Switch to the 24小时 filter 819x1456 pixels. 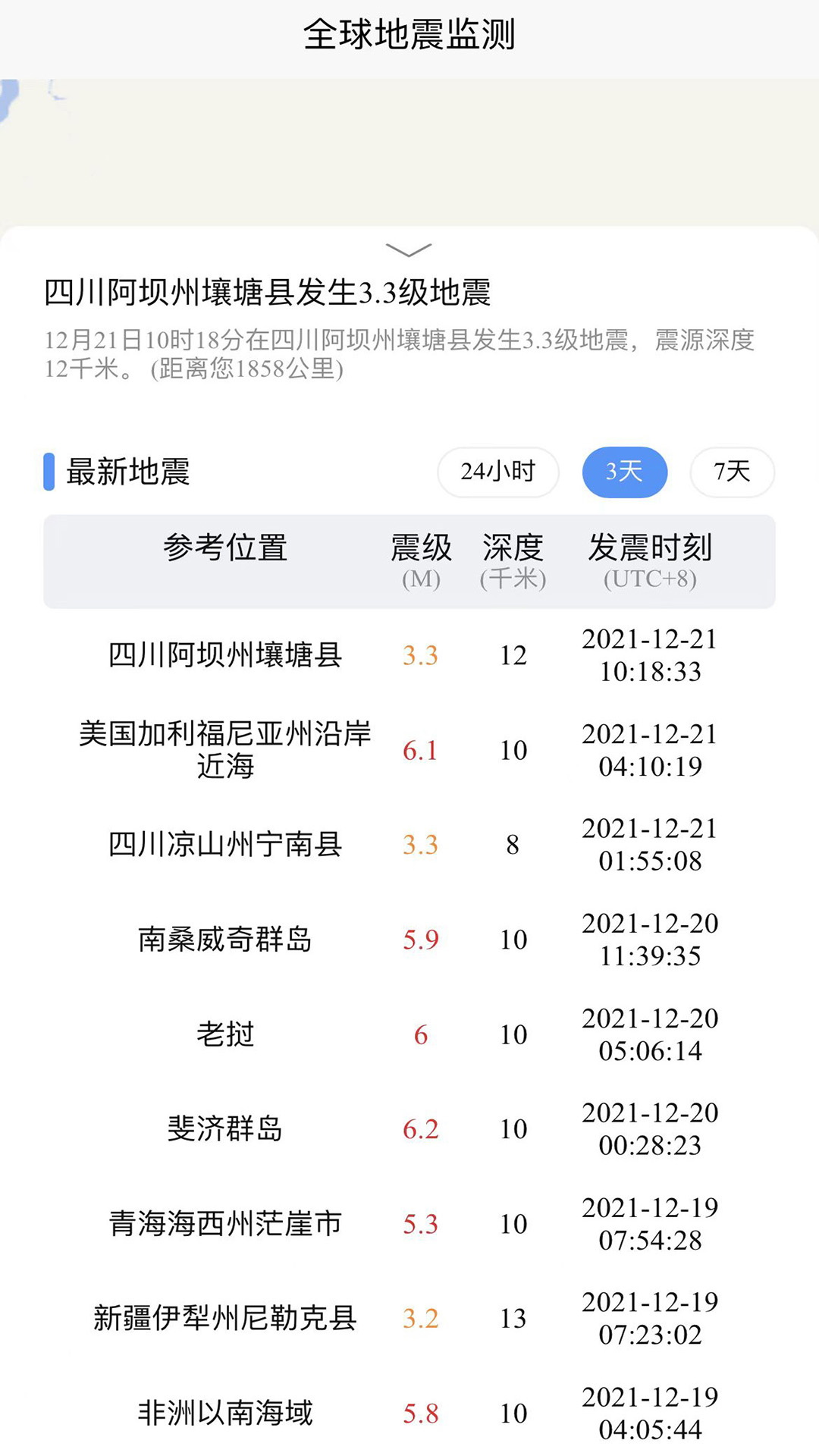pos(498,472)
